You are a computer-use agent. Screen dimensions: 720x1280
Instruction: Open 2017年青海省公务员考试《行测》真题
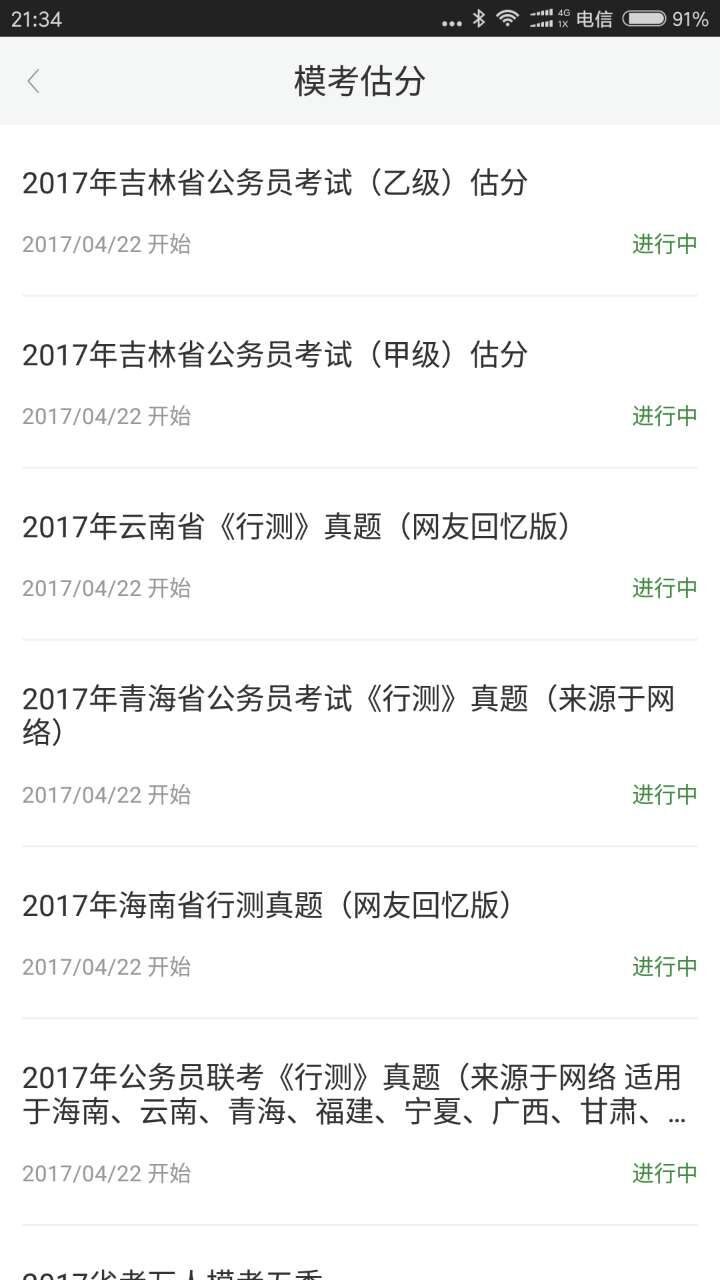click(x=360, y=743)
